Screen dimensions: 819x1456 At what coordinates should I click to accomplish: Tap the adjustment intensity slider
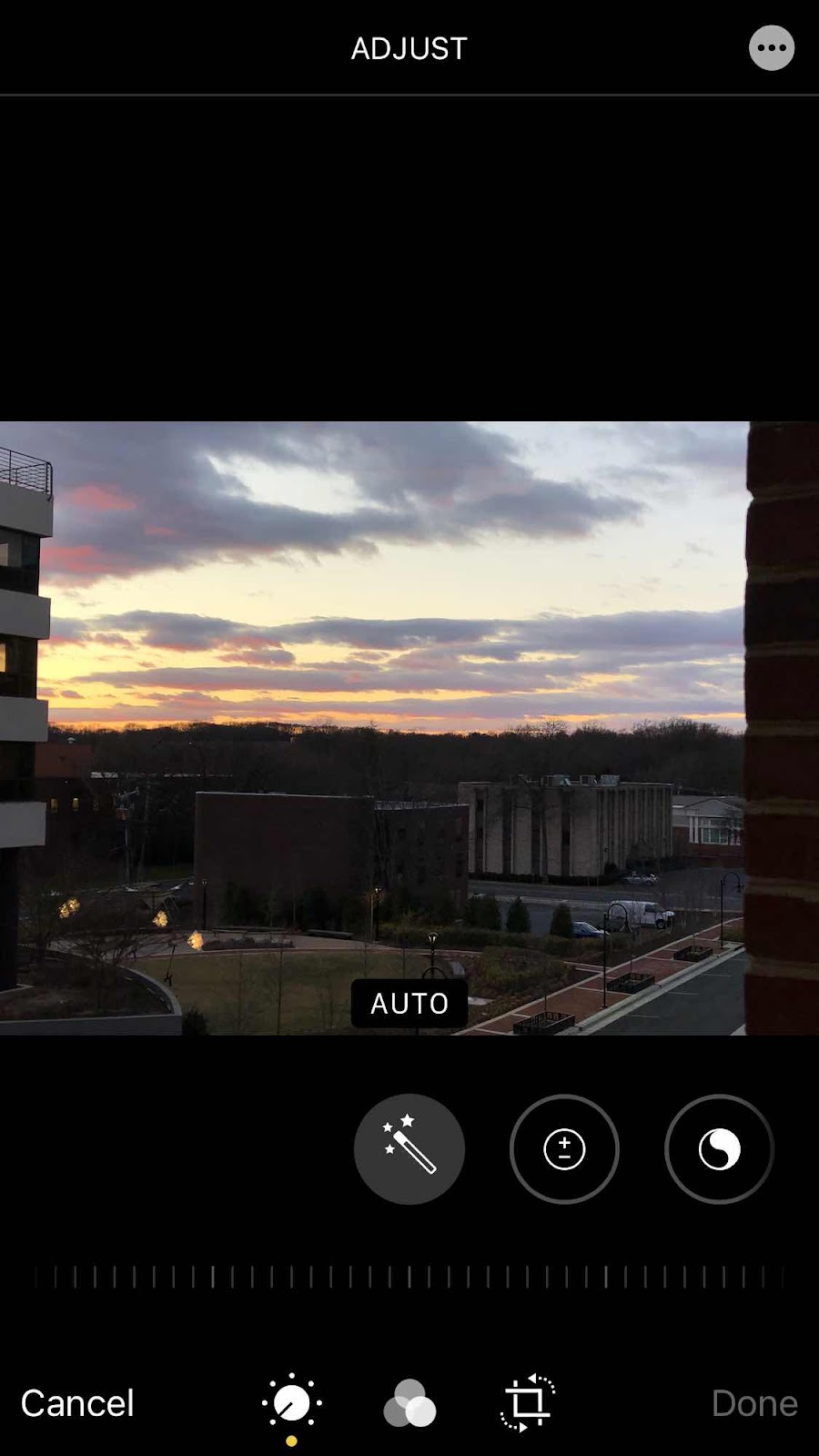[x=409, y=1277]
